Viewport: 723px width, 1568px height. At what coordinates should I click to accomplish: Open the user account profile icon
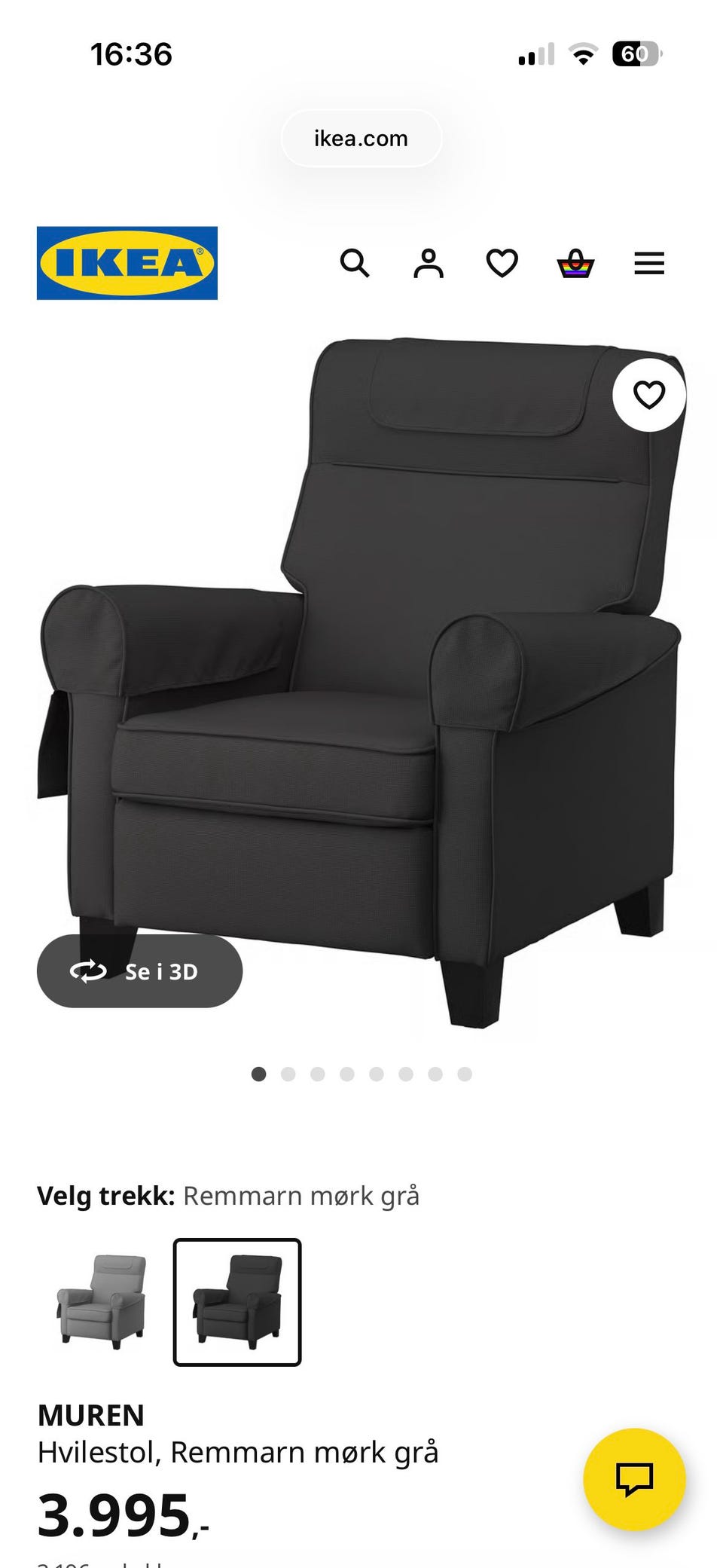tap(429, 264)
